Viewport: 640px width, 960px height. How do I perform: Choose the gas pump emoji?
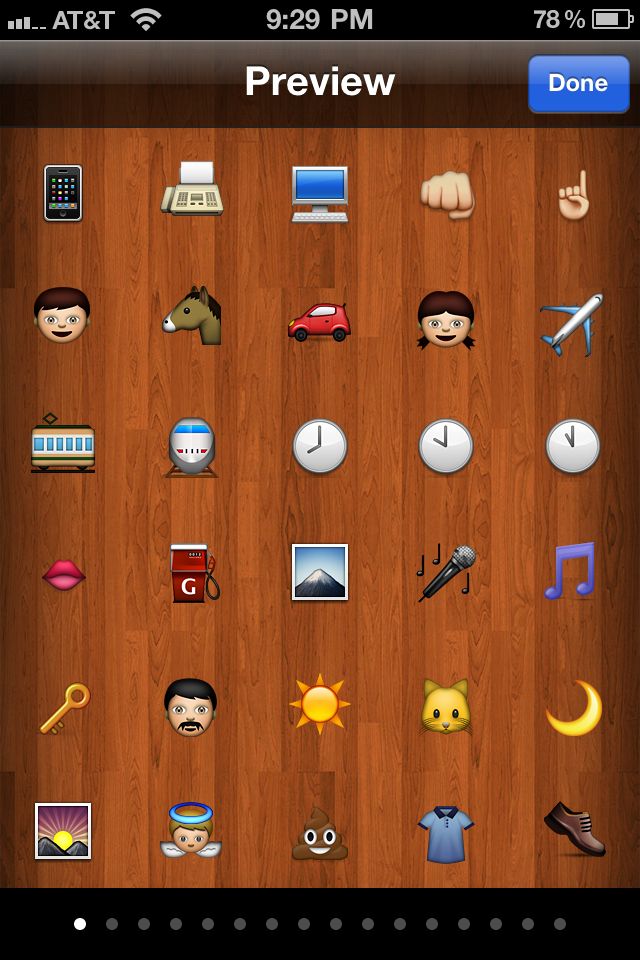[x=192, y=573]
